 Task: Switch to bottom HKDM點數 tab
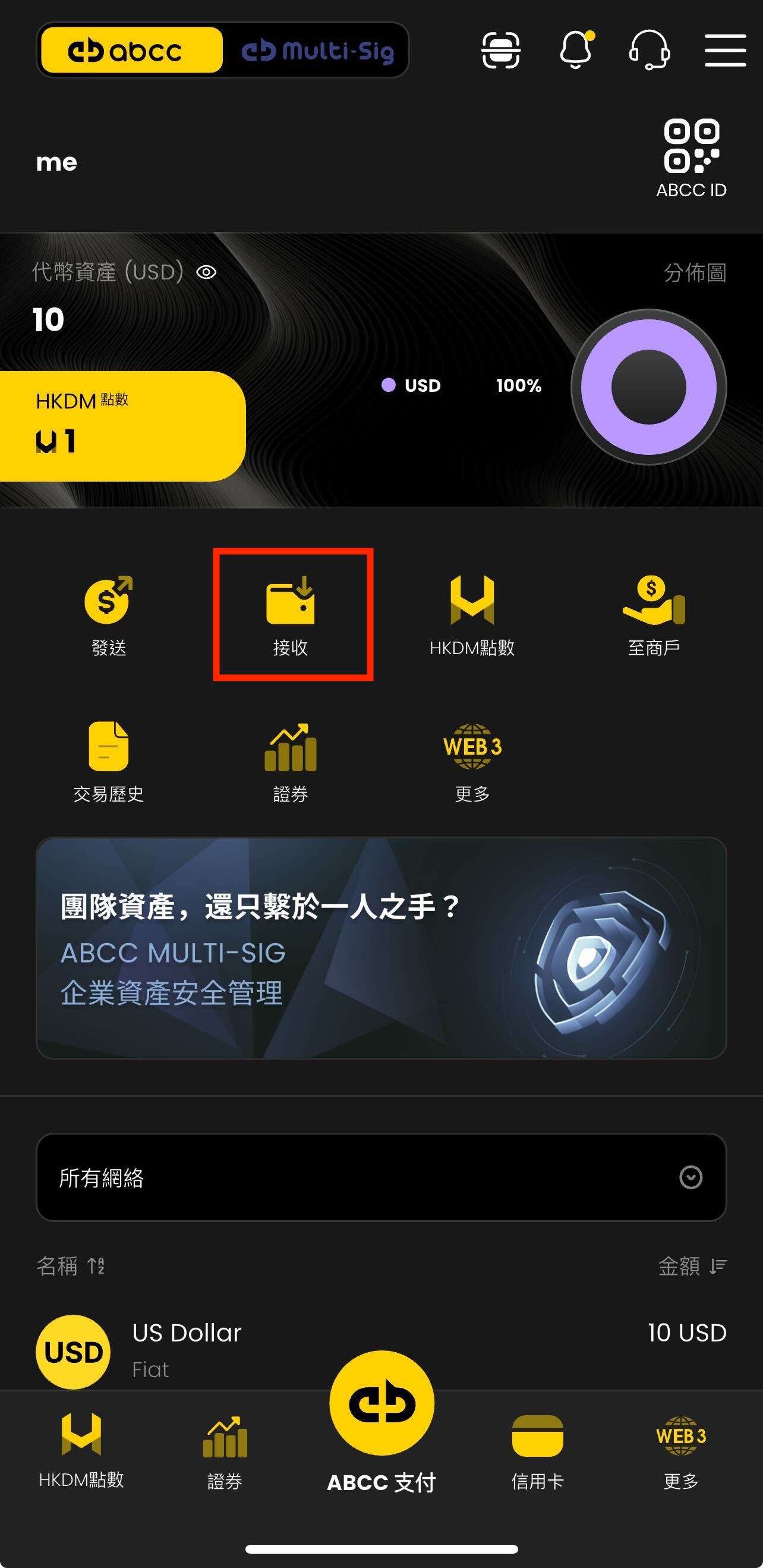(x=81, y=1451)
